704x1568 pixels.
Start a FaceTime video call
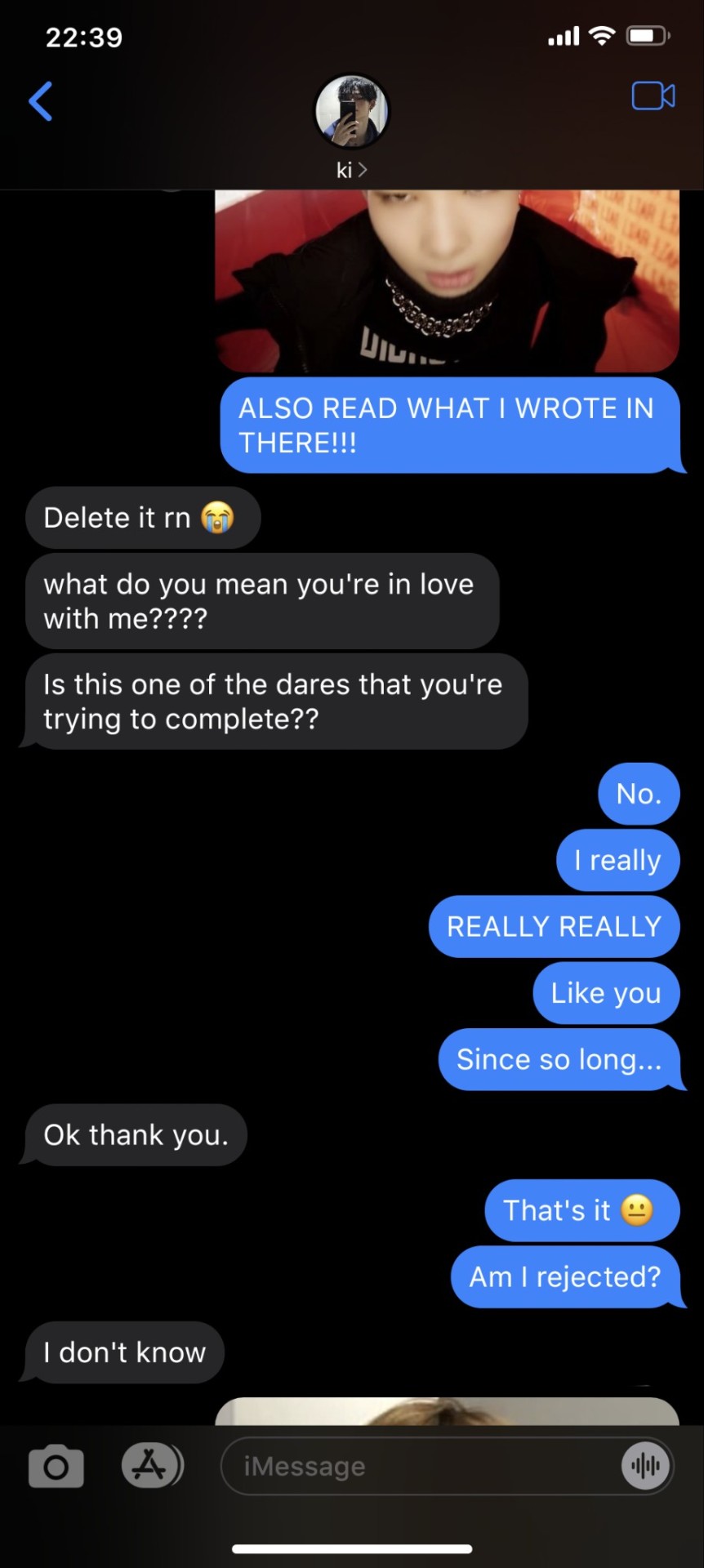tap(653, 96)
